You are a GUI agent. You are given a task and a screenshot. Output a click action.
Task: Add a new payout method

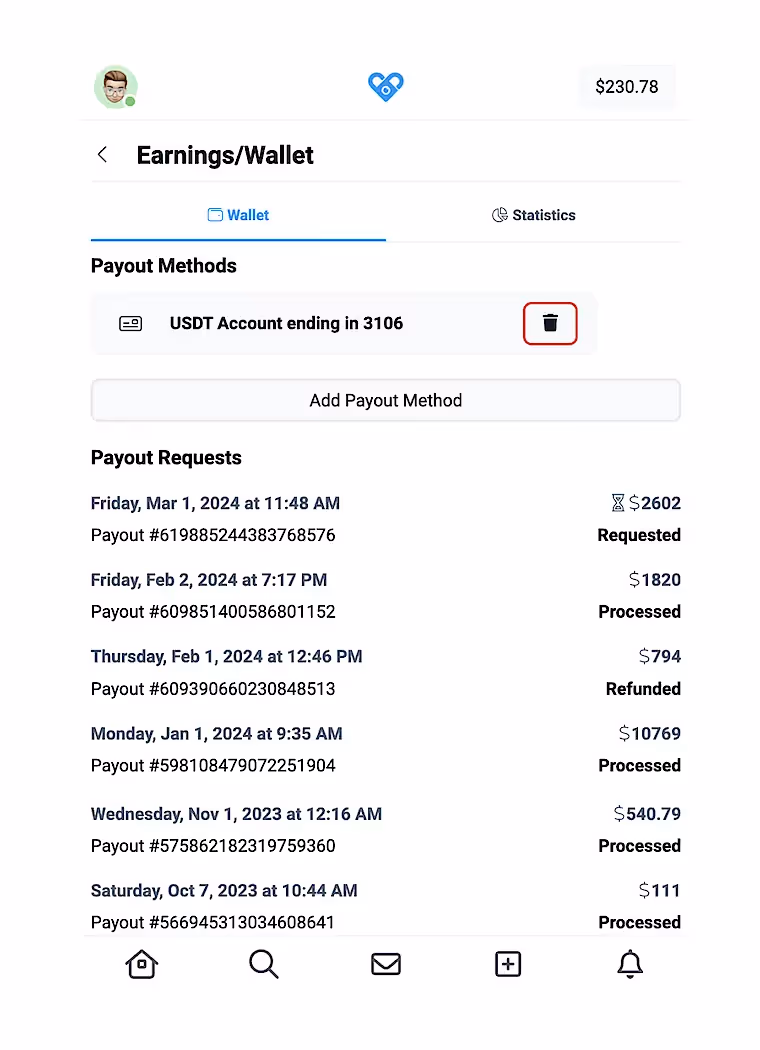(x=386, y=400)
